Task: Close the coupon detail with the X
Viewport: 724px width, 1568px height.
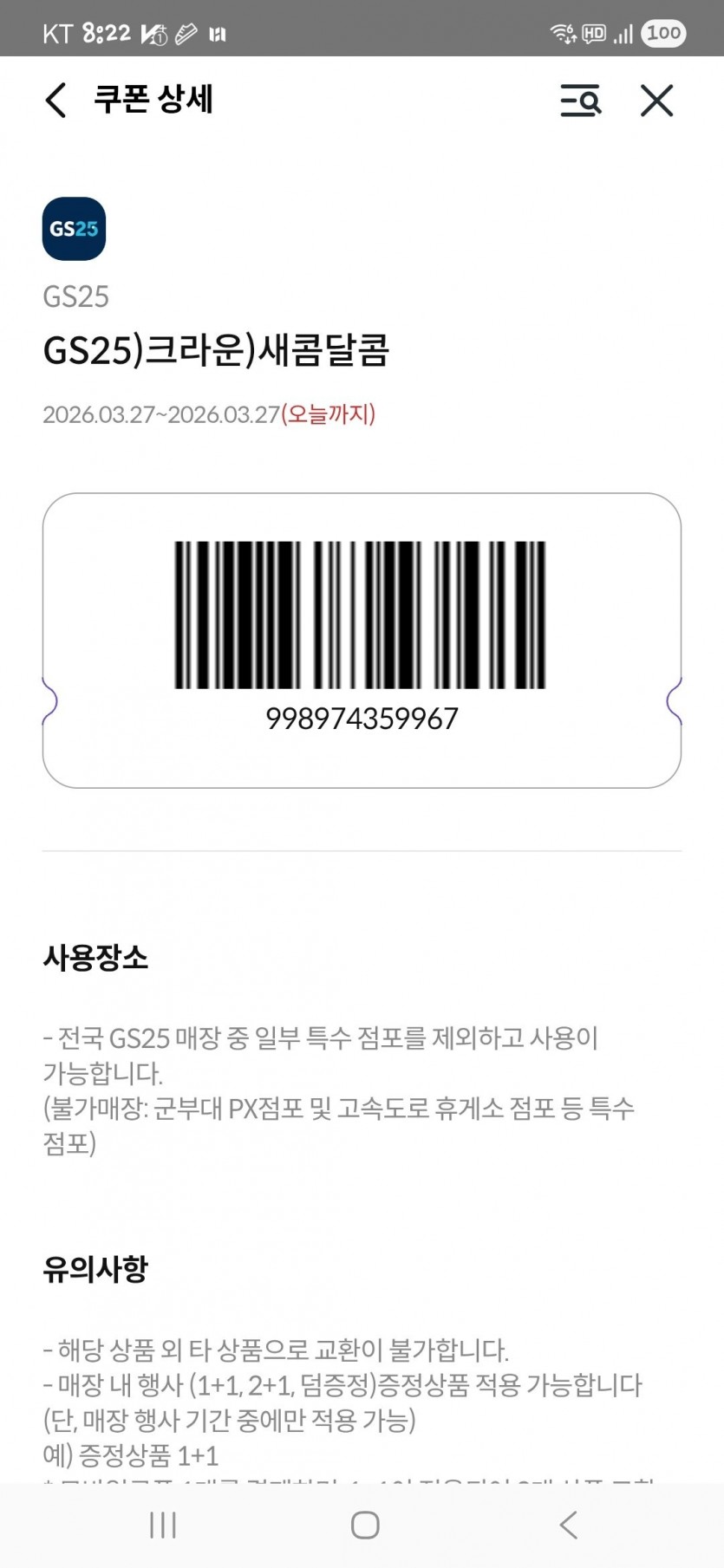Action: click(x=656, y=100)
